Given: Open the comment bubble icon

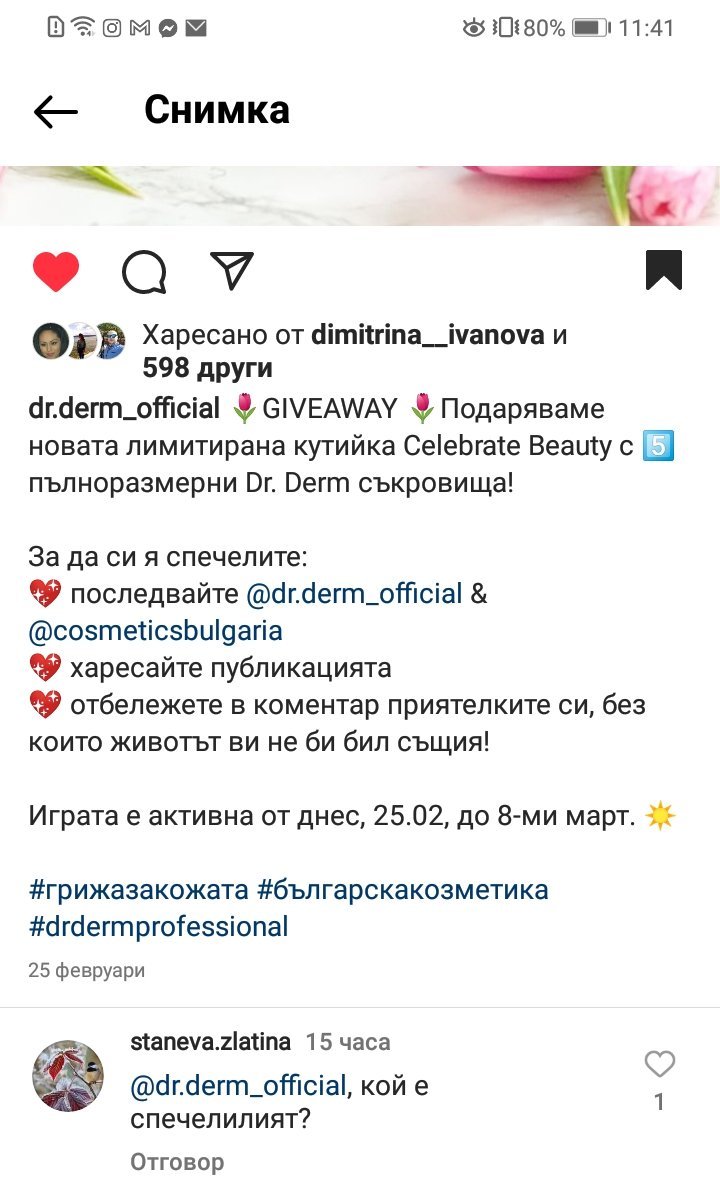Looking at the screenshot, I should click(x=144, y=271).
